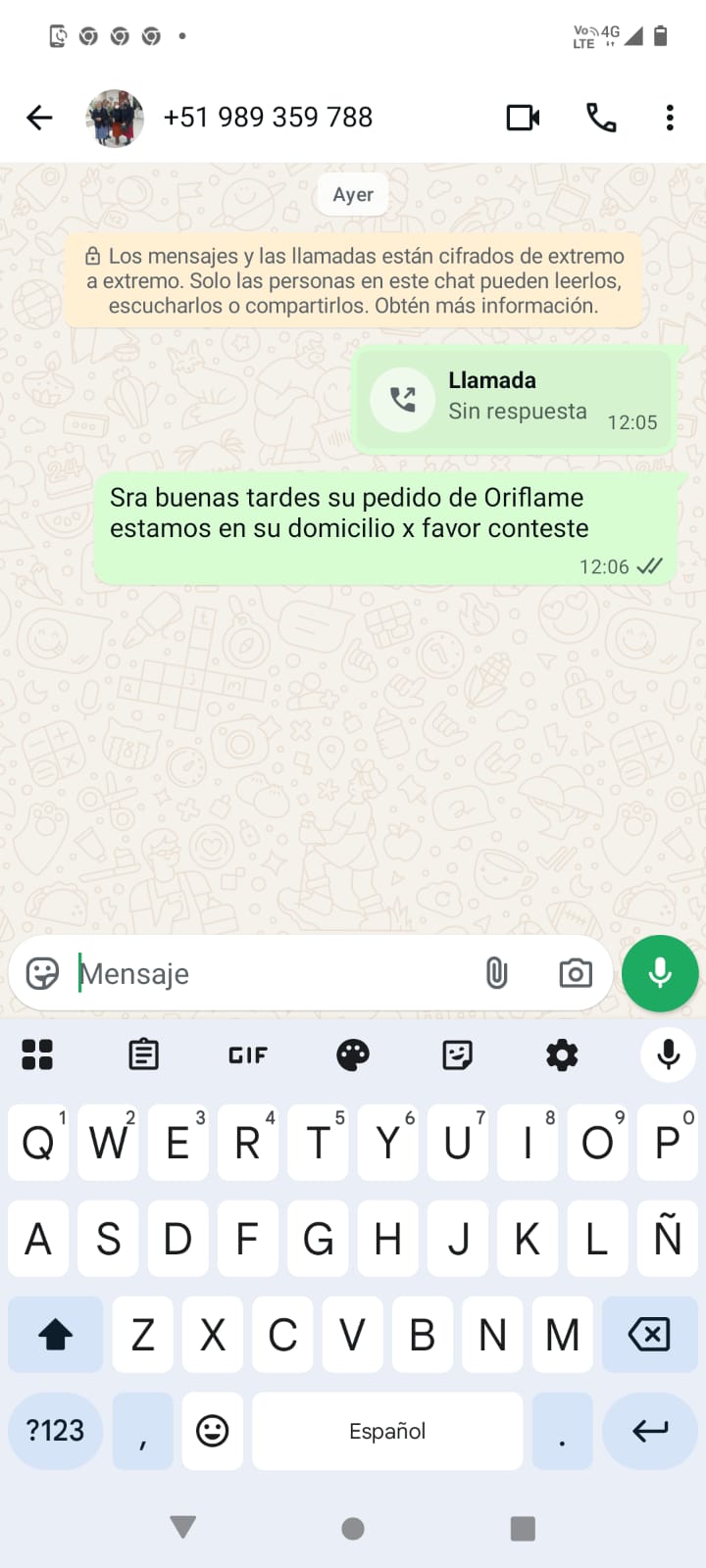Start keyboard voice typing

coord(669,1054)
